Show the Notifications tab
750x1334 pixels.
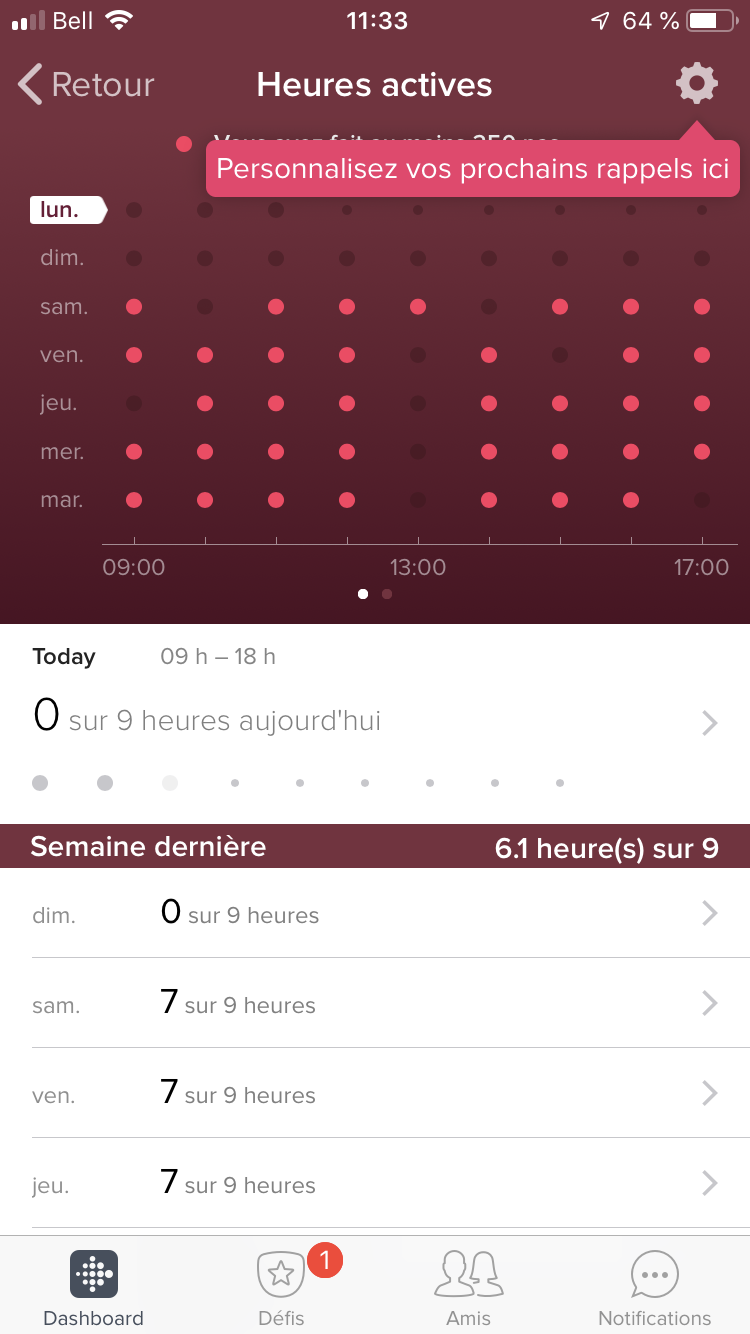[x=655, y=1287]
